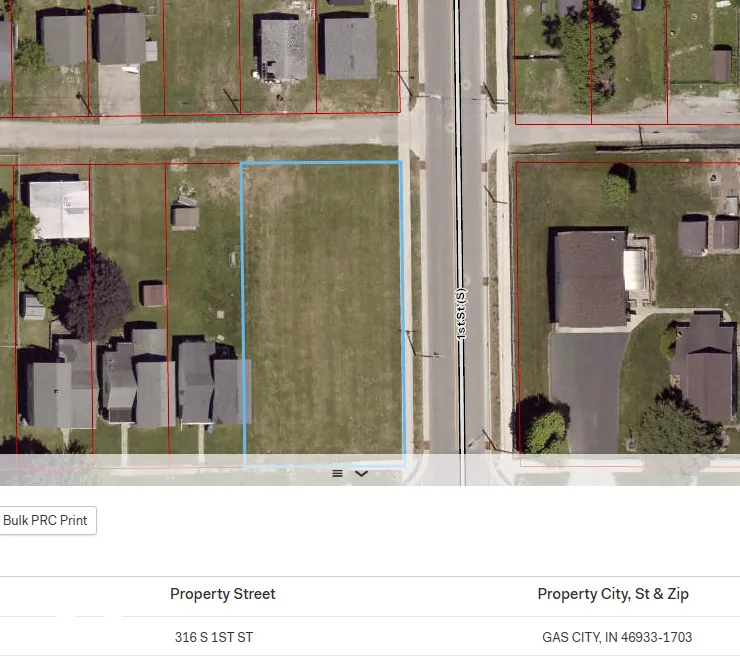This screenshot has width=740, height=669.
Task: Collapse the map with the chevron icon
Action: tap(362, 474)
